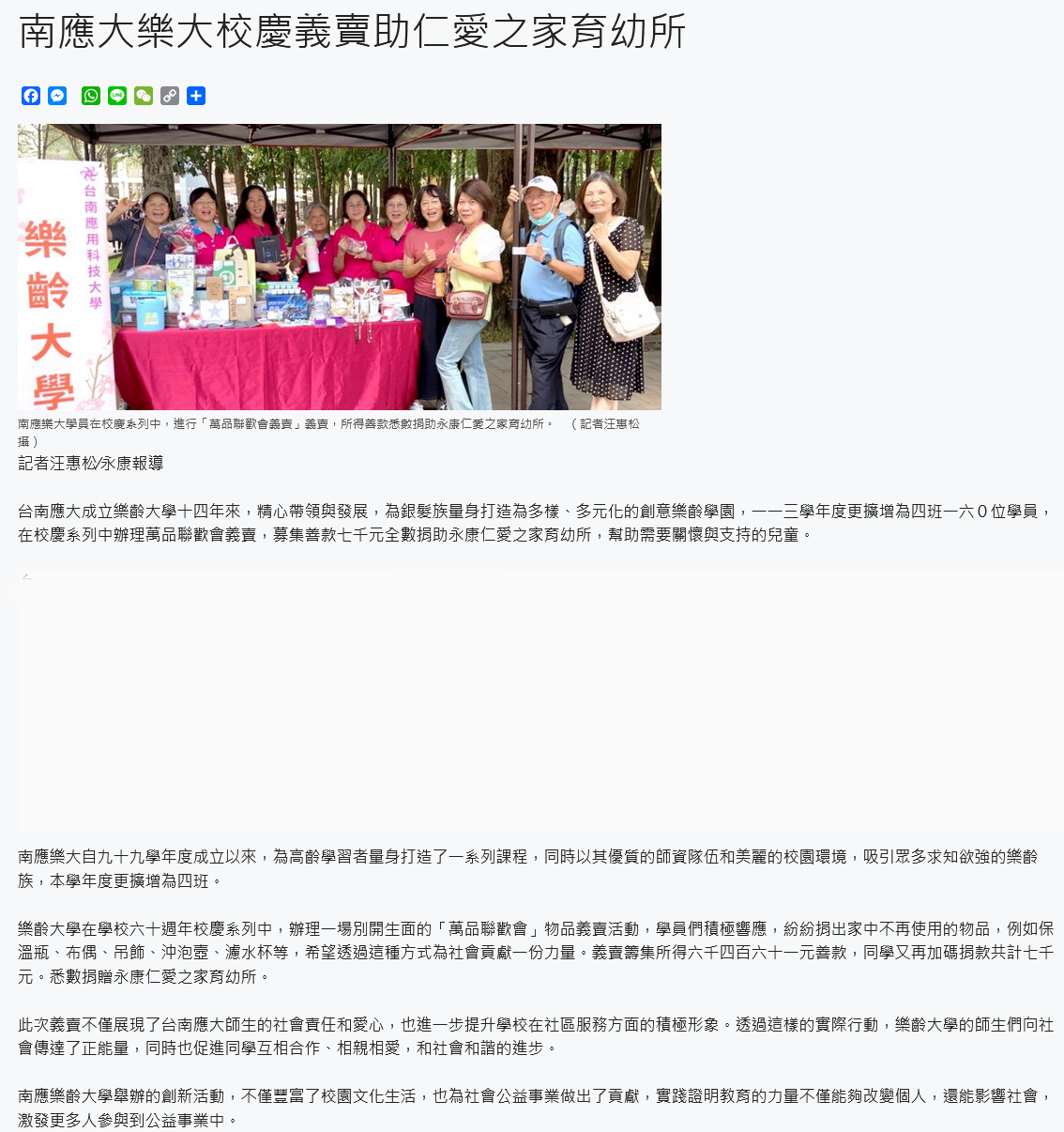The image size is (1064, 1132).
Task: Open the more sharing options button
Action: [x=196, y=96]
